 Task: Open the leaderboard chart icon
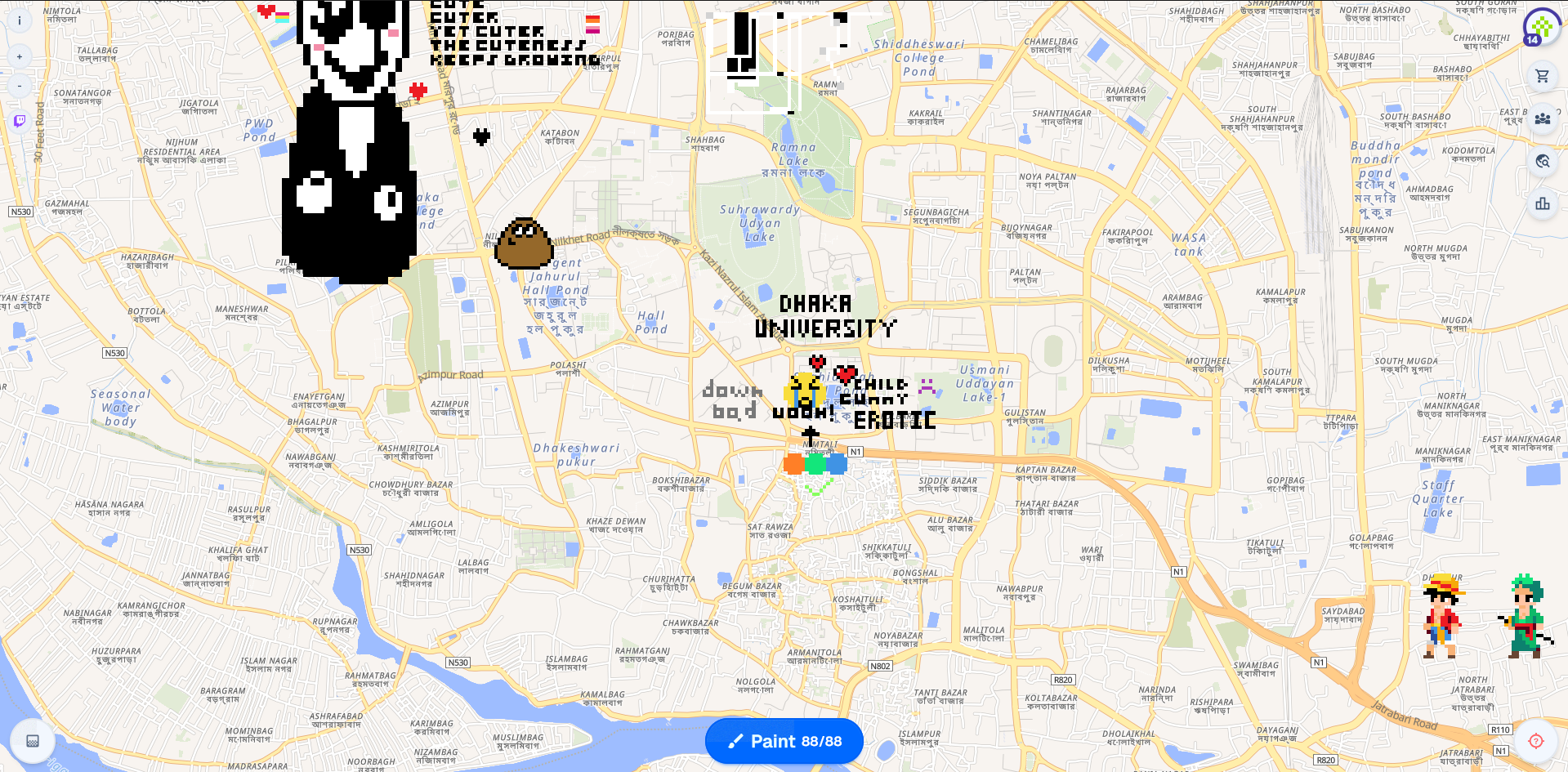pos(1542,203)
